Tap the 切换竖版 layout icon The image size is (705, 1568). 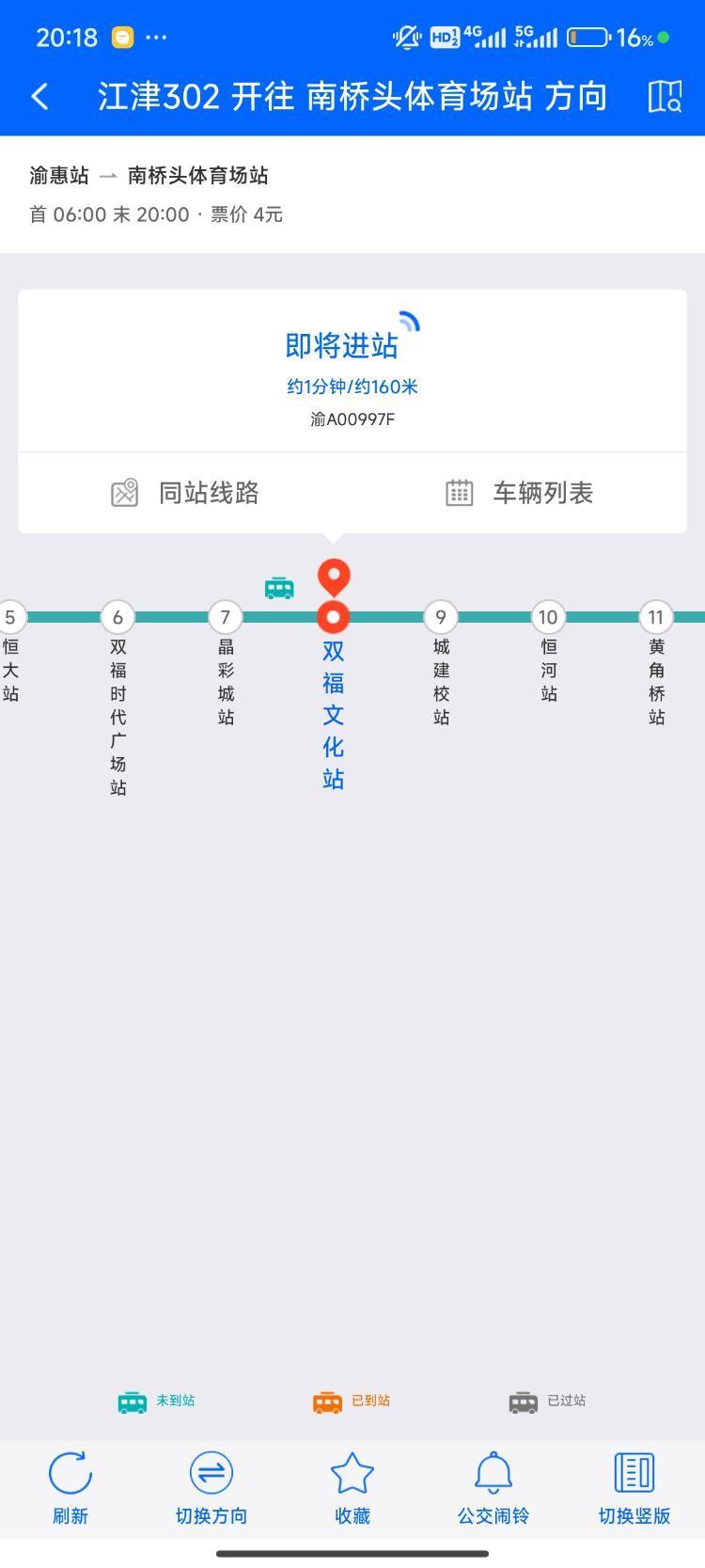634,1474
